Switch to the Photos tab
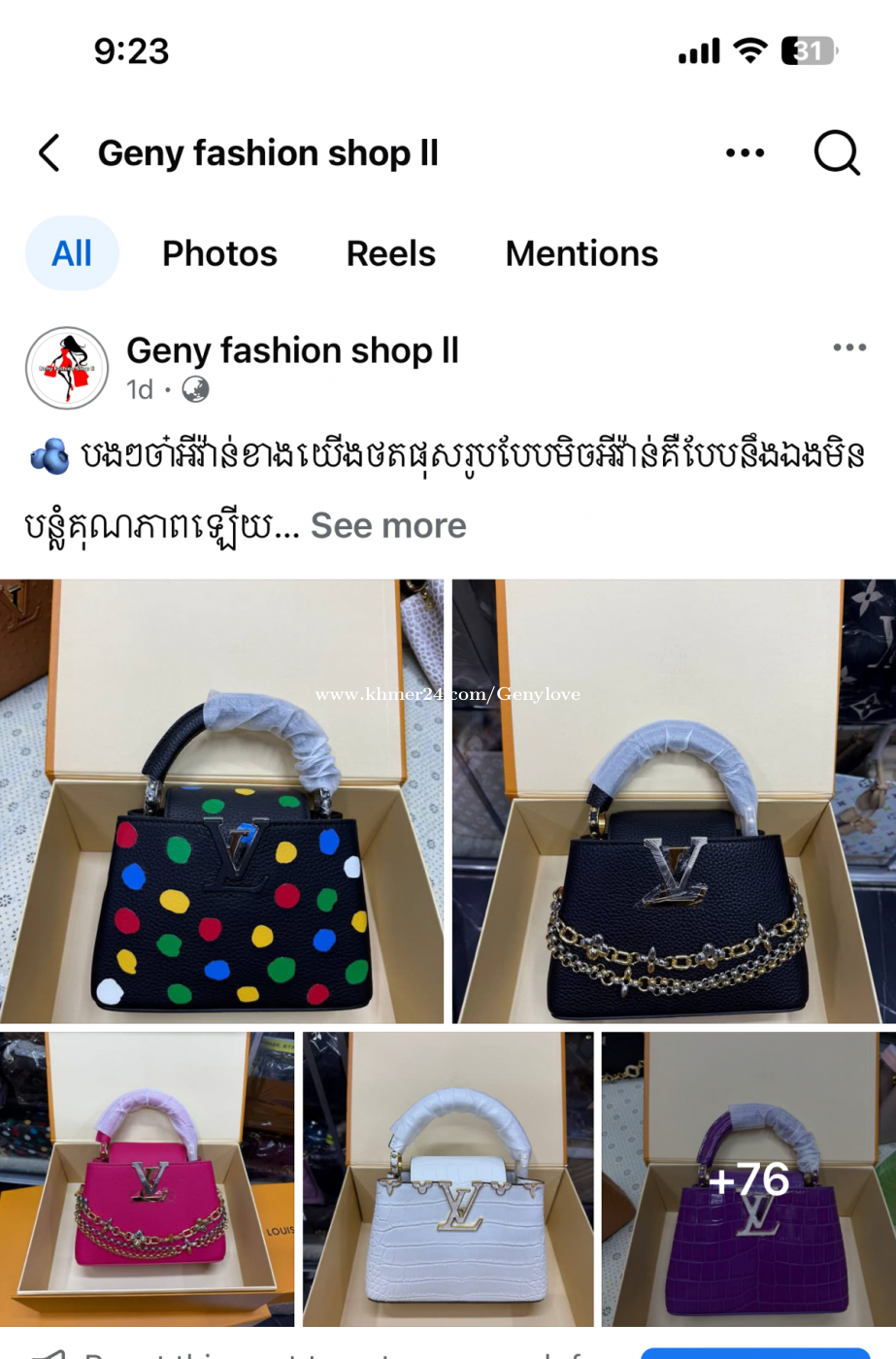 [x=219, y=253]
